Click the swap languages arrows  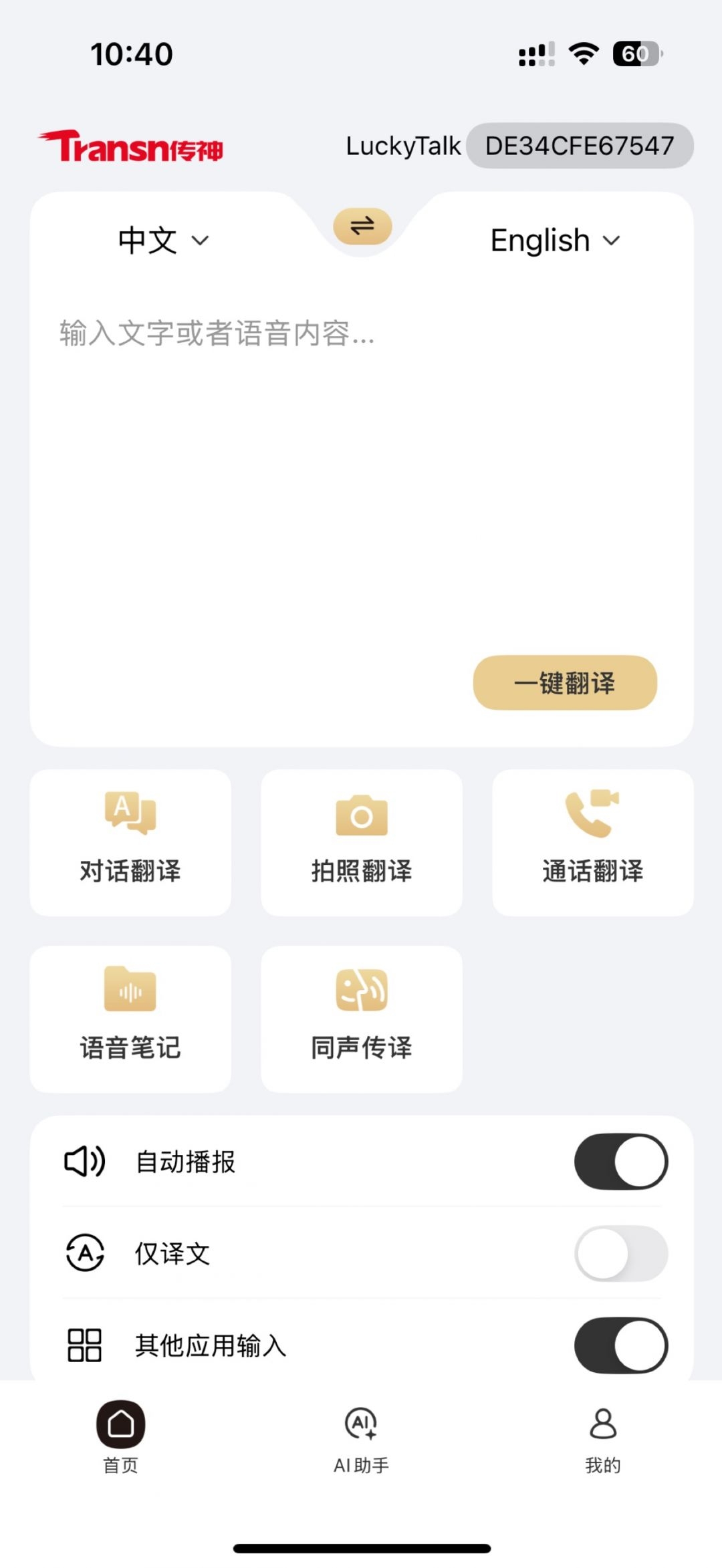pyautogui.click(x=362, y=227)
